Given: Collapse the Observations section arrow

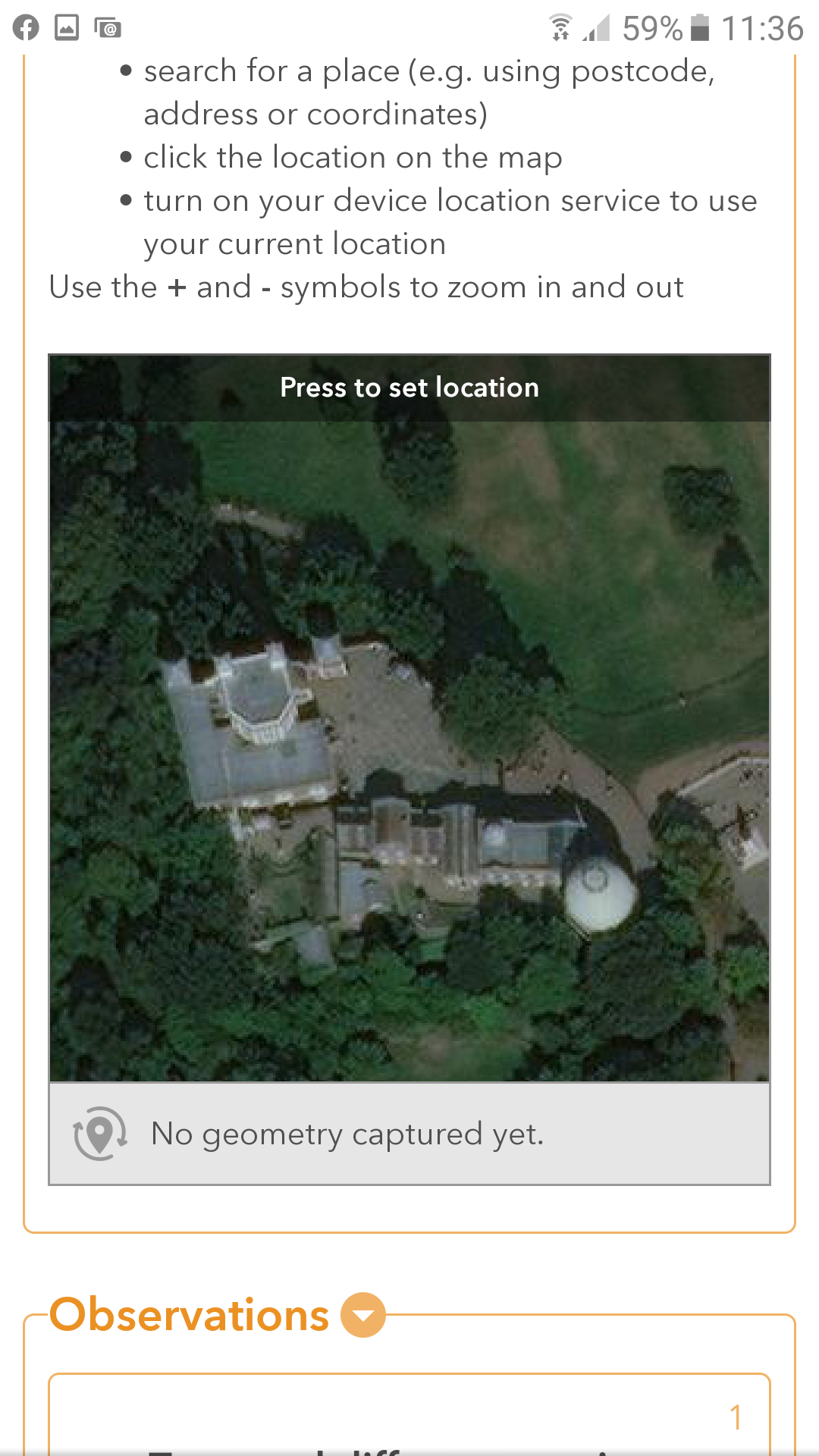Looking at the screenshot, I should tap(363, 1314).
